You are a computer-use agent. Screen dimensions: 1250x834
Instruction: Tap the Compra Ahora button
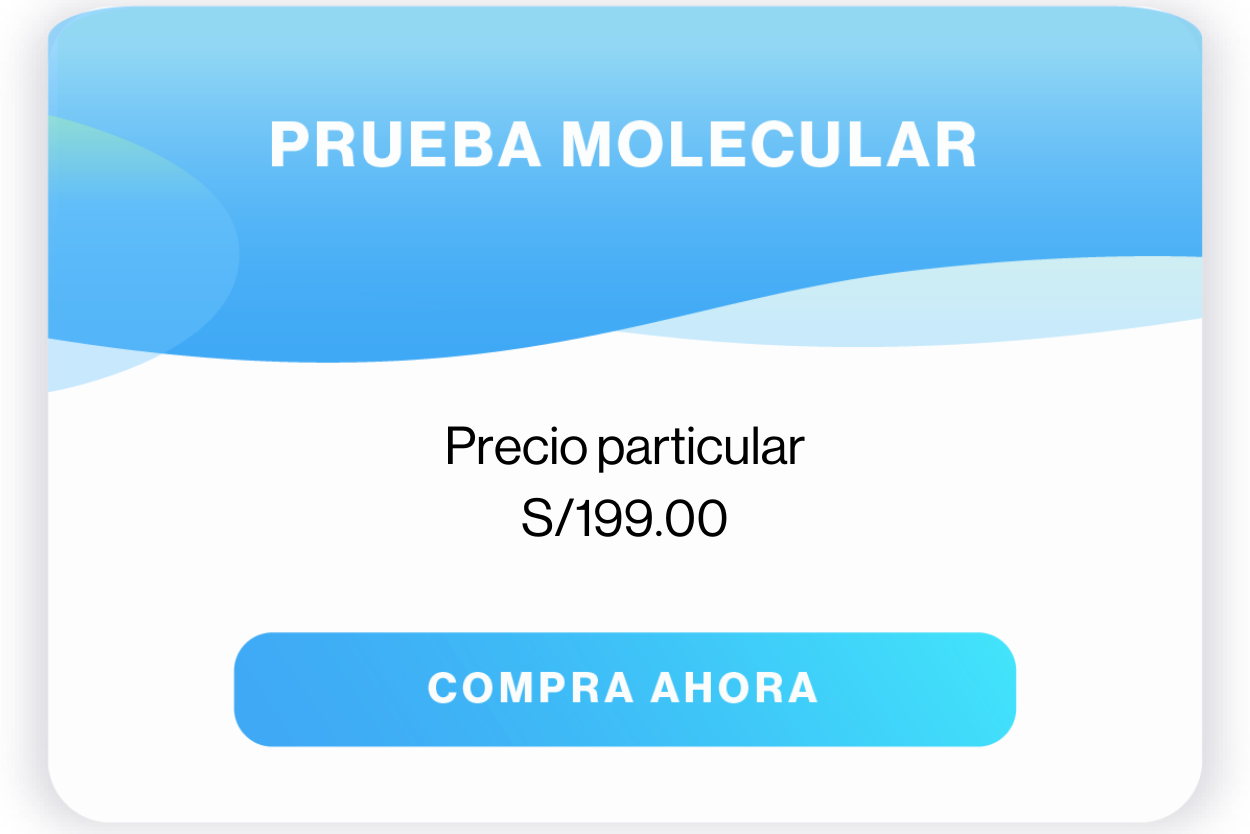(624, 689)
